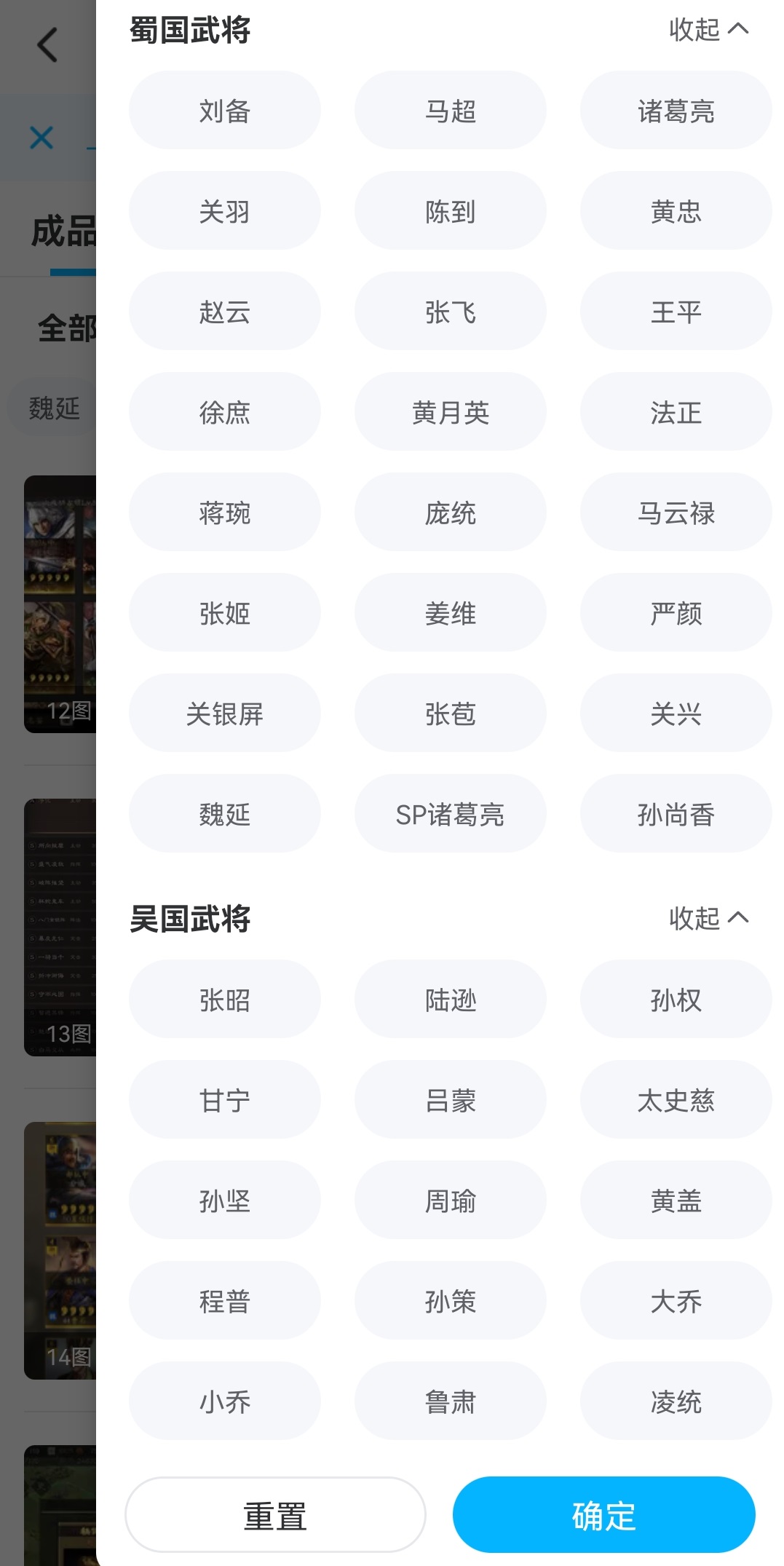The image size is (784, 1566).
Task: Choose 诸葛亮 from Shu generals
Action: click(676, 111)
